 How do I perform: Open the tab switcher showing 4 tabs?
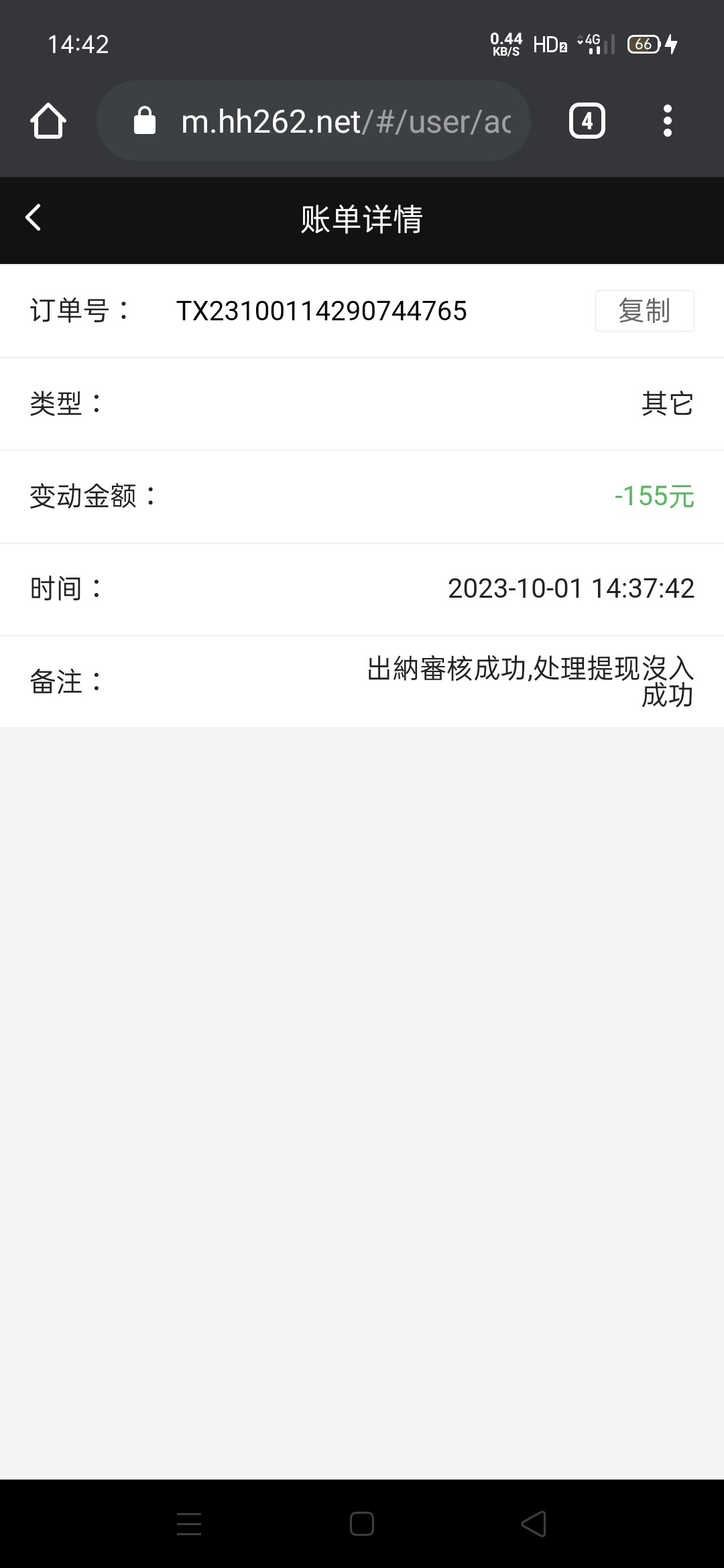click(586, 121)
